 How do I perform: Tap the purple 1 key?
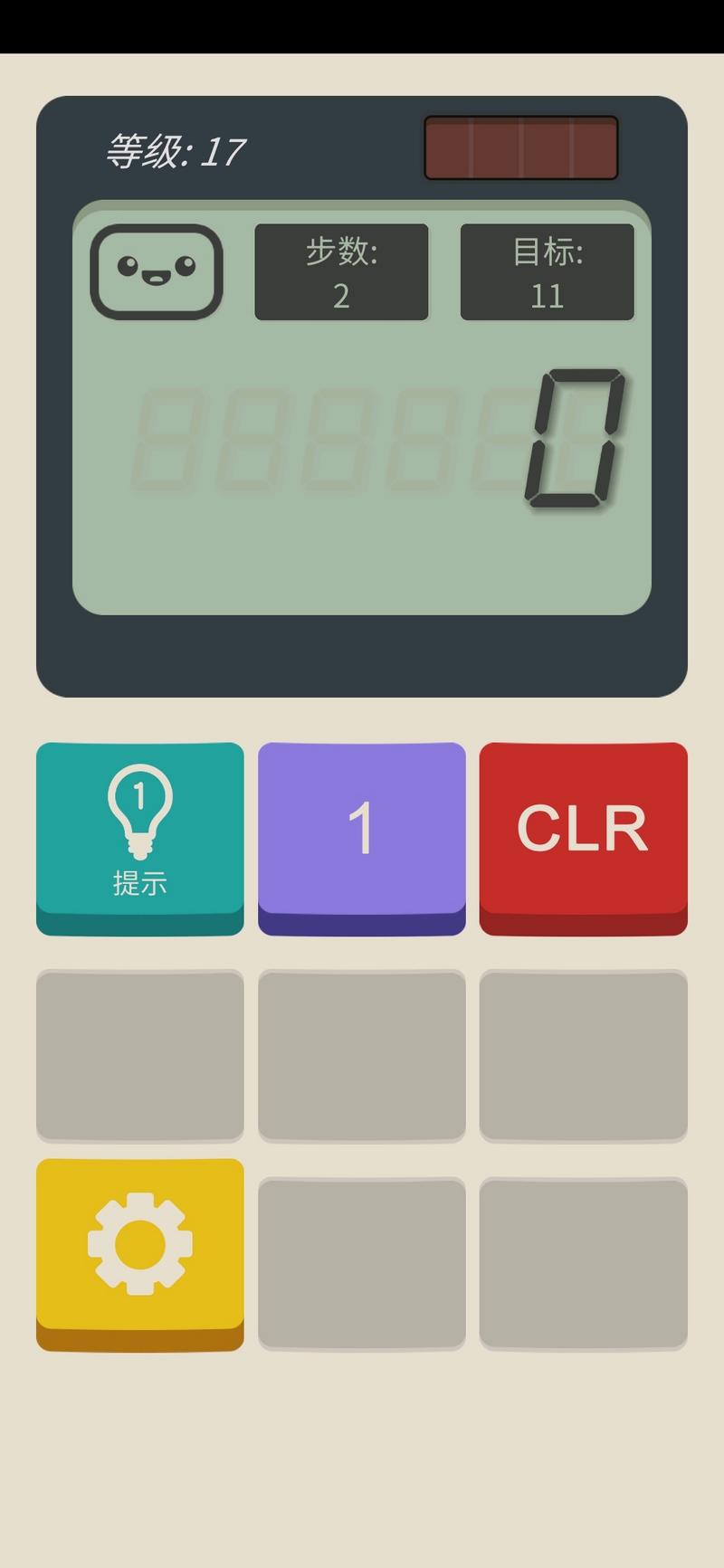pyautogui.click(x=361, y=838)
